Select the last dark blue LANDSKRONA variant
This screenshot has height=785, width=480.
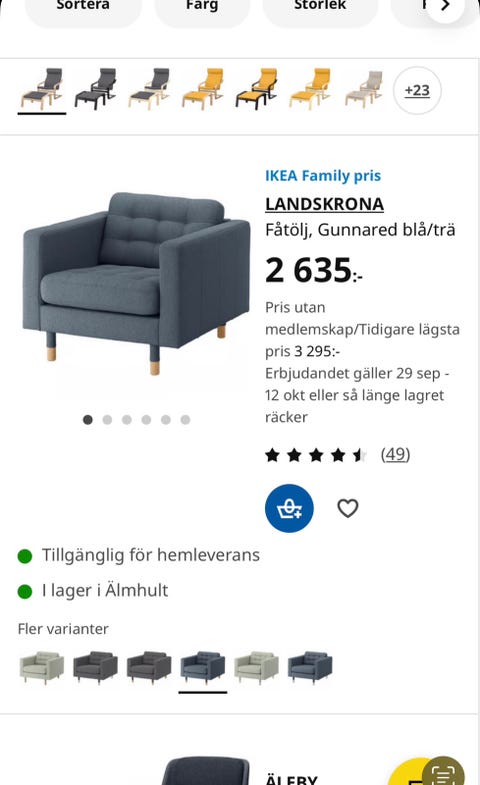coord(310,667)
